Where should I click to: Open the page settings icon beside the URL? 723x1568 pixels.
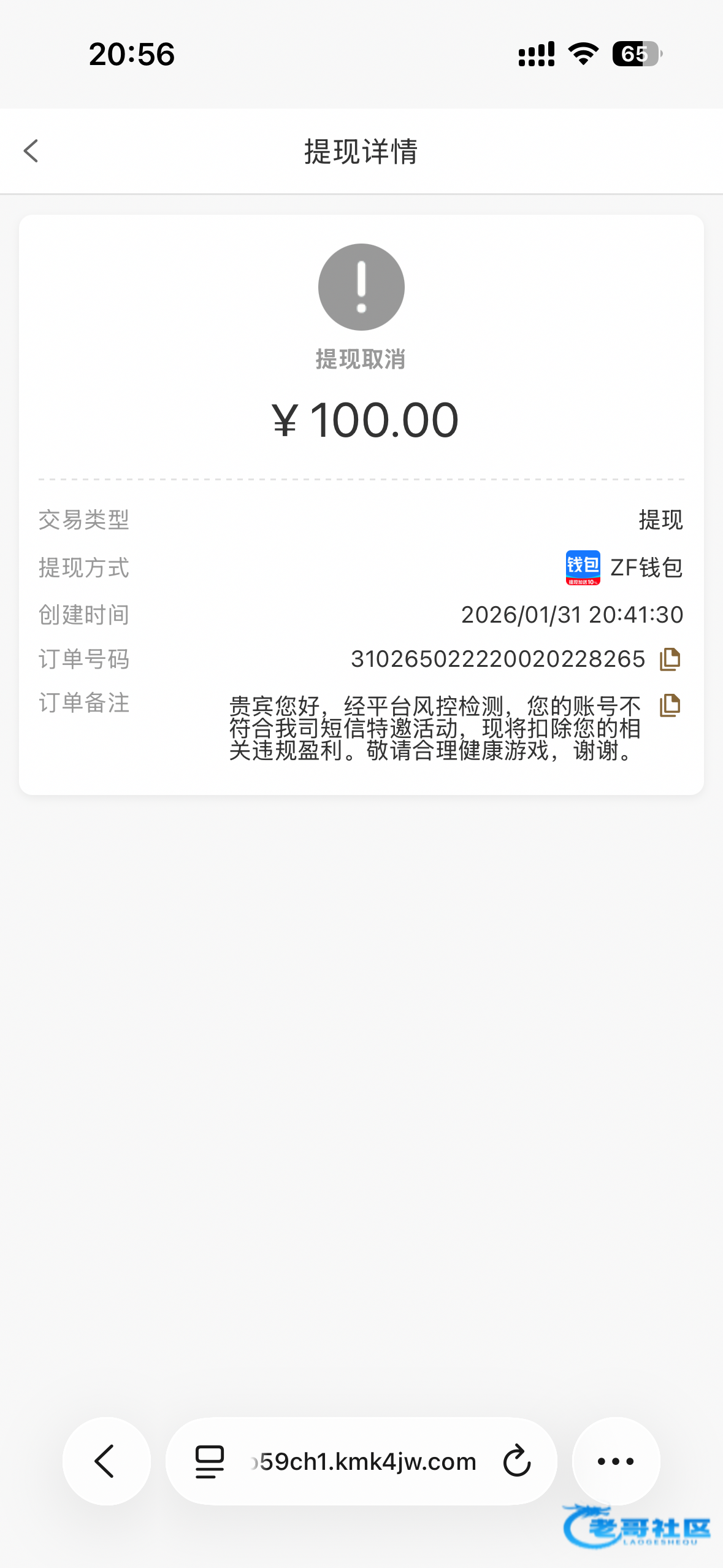(x=210, y=1462)
